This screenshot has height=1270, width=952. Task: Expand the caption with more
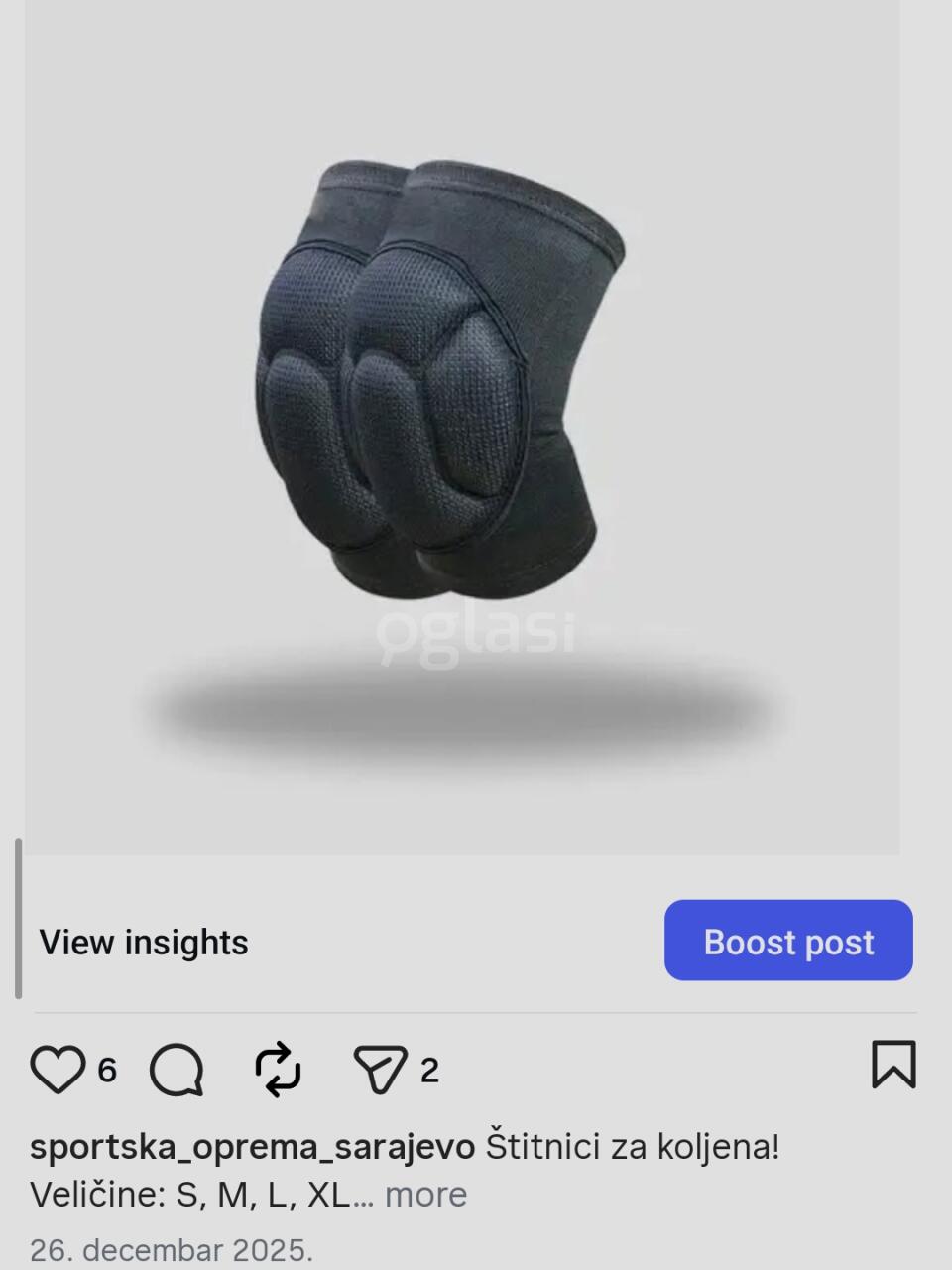425,1195
